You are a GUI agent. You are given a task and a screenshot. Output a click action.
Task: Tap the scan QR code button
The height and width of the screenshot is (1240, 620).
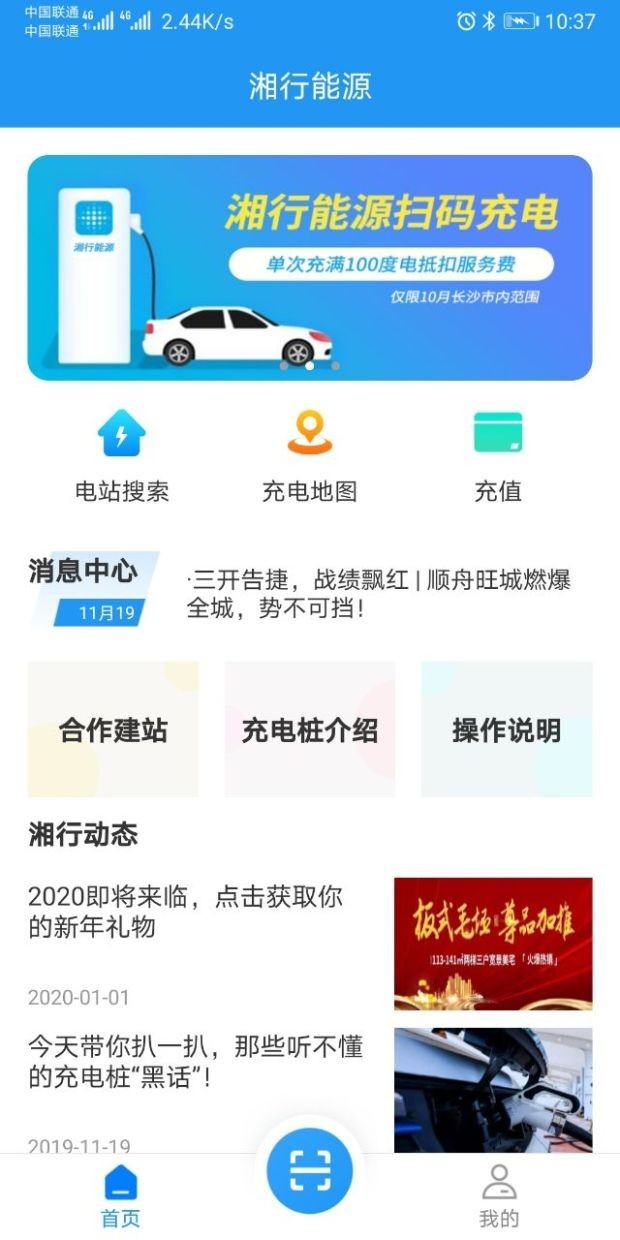click(310, 1170)
